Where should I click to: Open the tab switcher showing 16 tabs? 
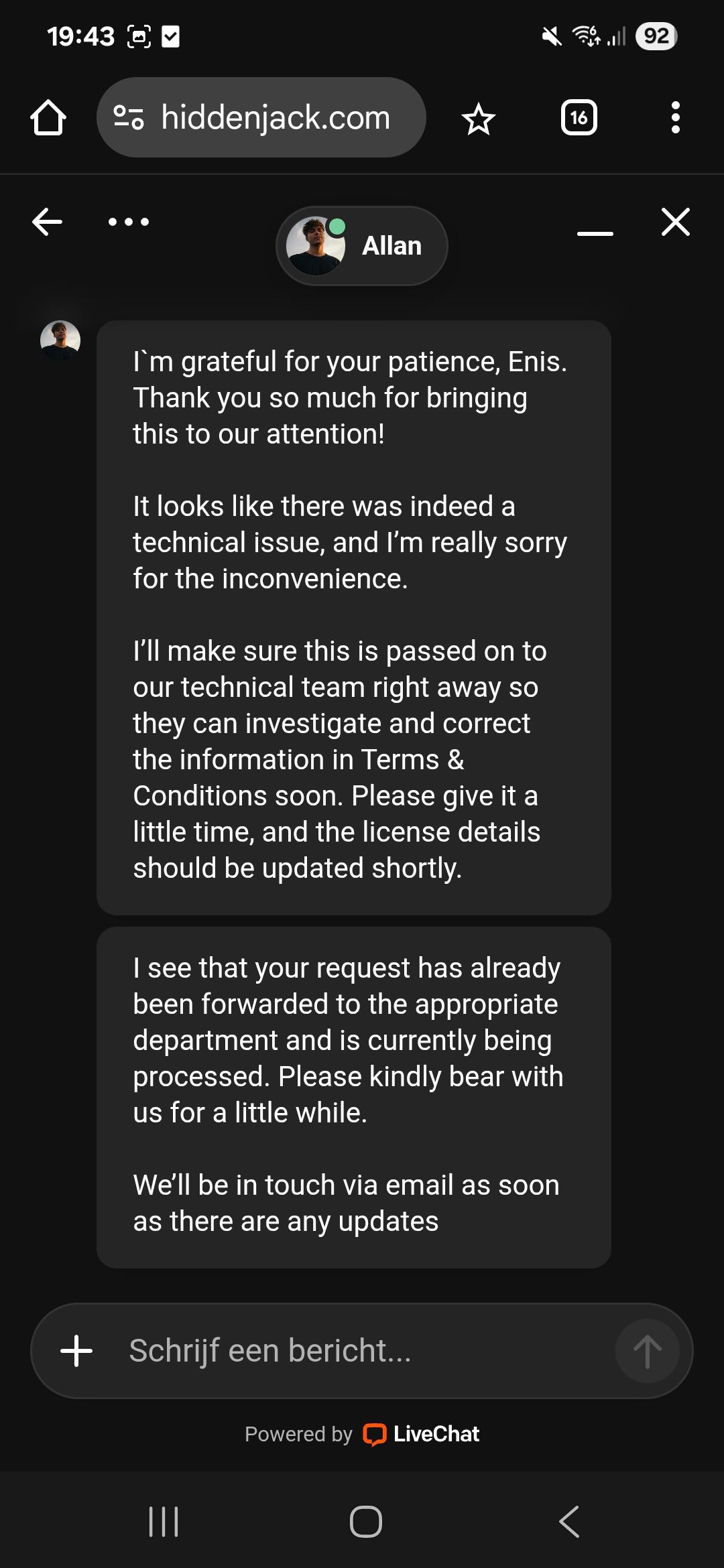[579, 118]
